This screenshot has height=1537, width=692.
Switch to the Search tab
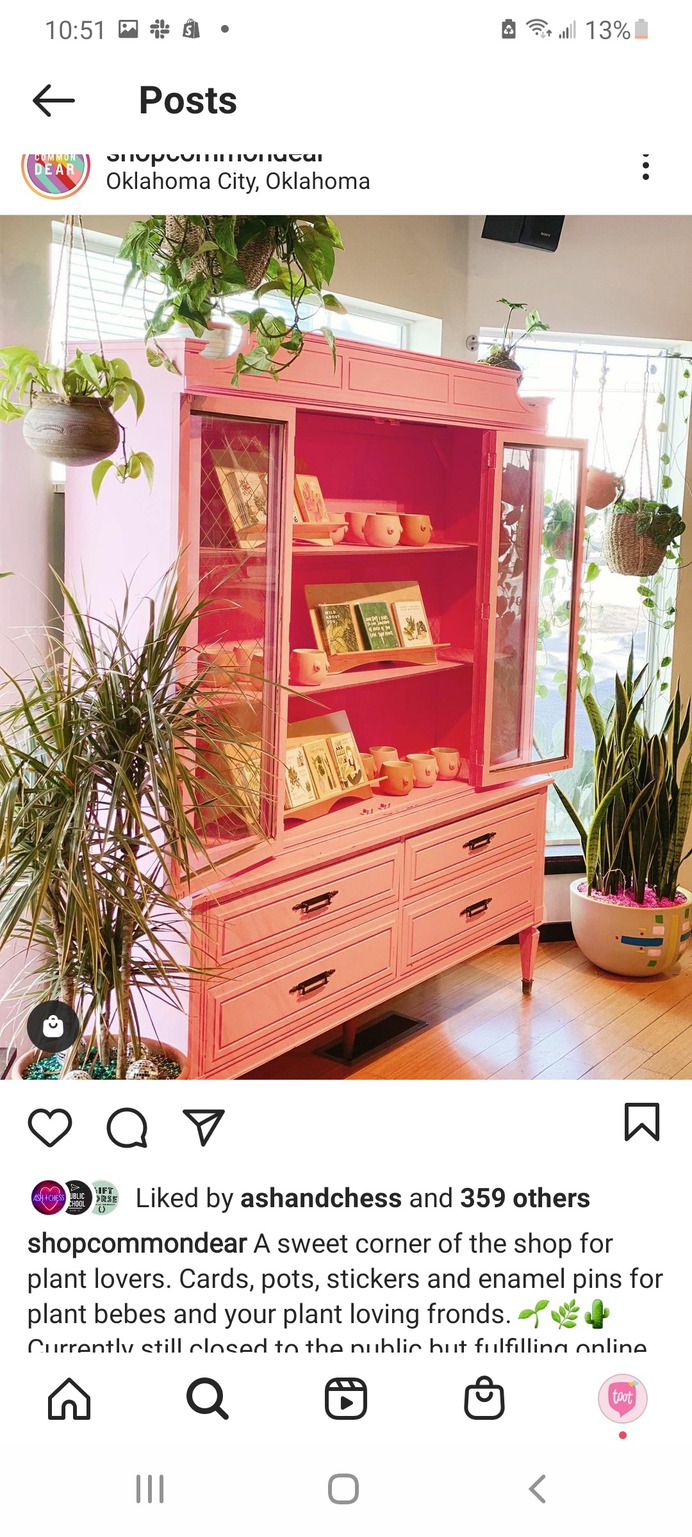point(207,1399)
